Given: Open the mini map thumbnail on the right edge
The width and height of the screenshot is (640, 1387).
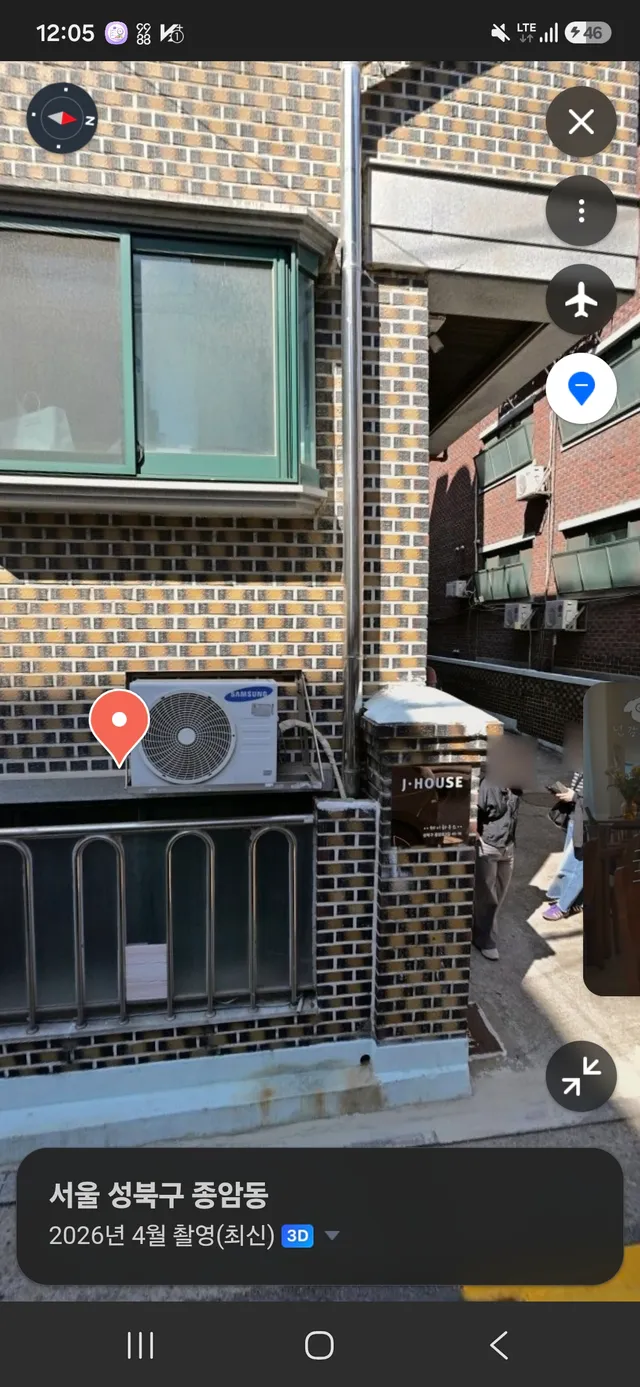Looking at the screenshot, I should click(612, 838).
